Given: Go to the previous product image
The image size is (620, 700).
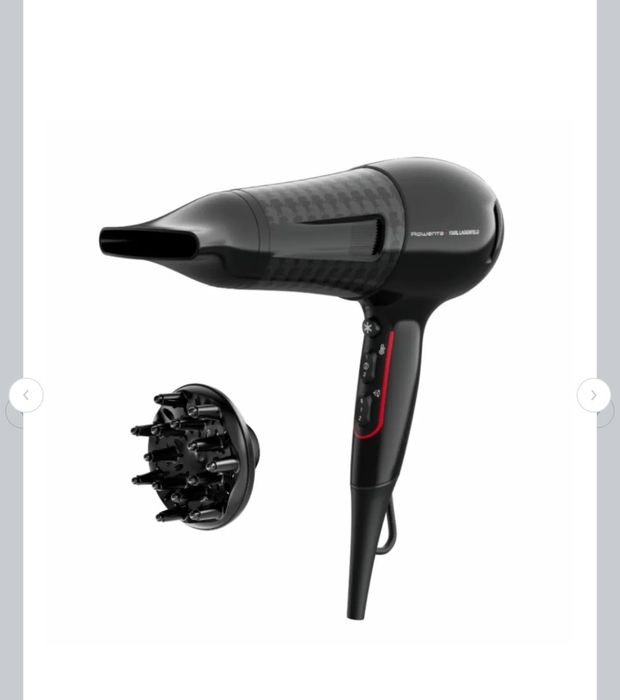Looking at the screenshot, I should point(26,395).
